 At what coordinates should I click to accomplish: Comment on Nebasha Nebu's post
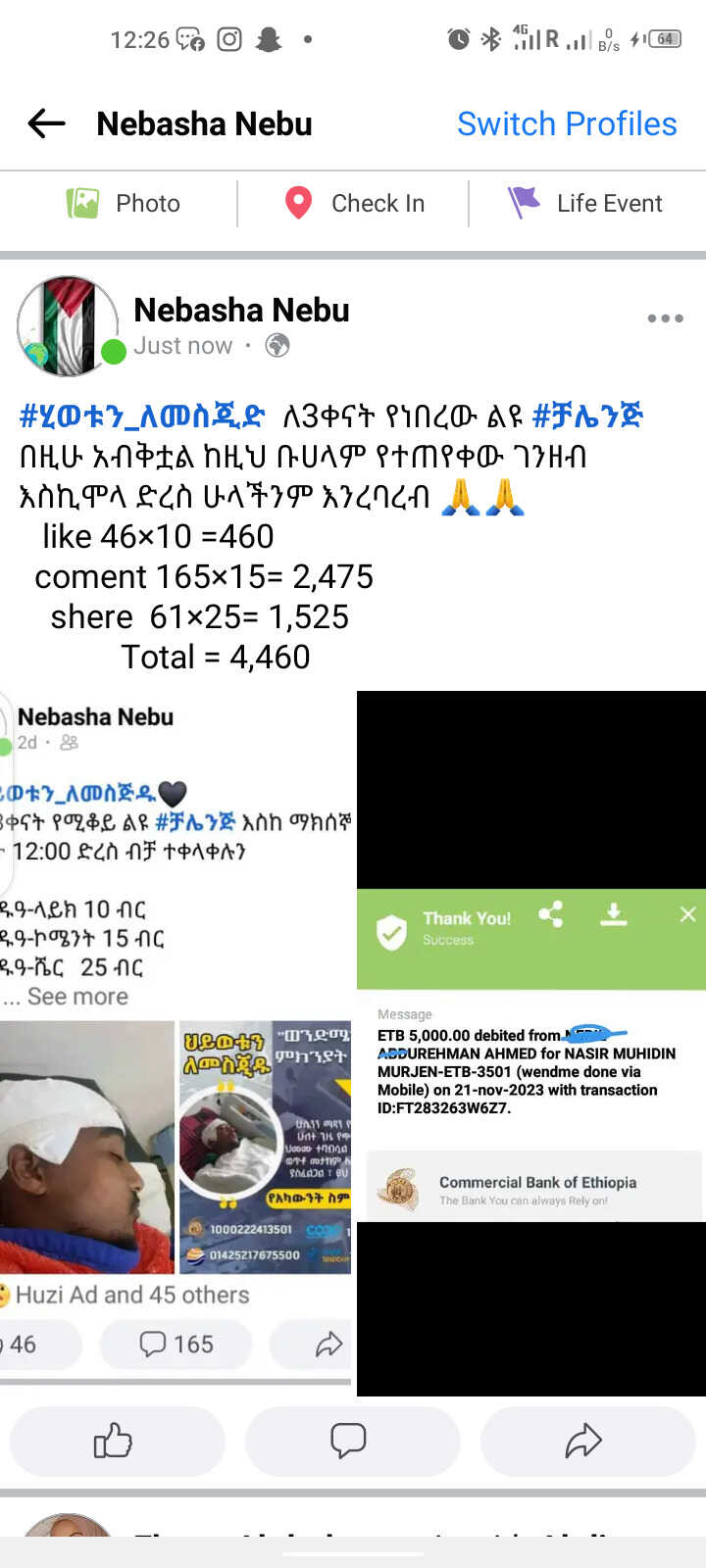tap(348, 1441)
